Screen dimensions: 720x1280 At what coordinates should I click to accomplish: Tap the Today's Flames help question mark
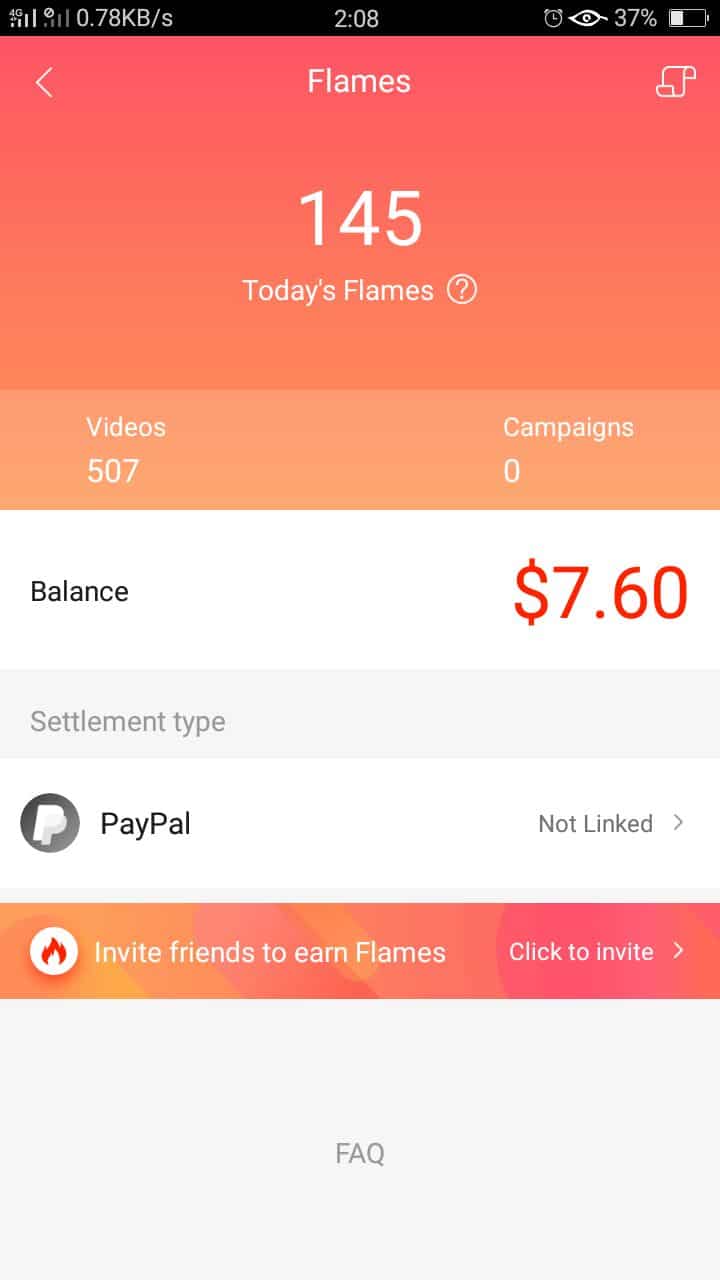coord(461,290)
